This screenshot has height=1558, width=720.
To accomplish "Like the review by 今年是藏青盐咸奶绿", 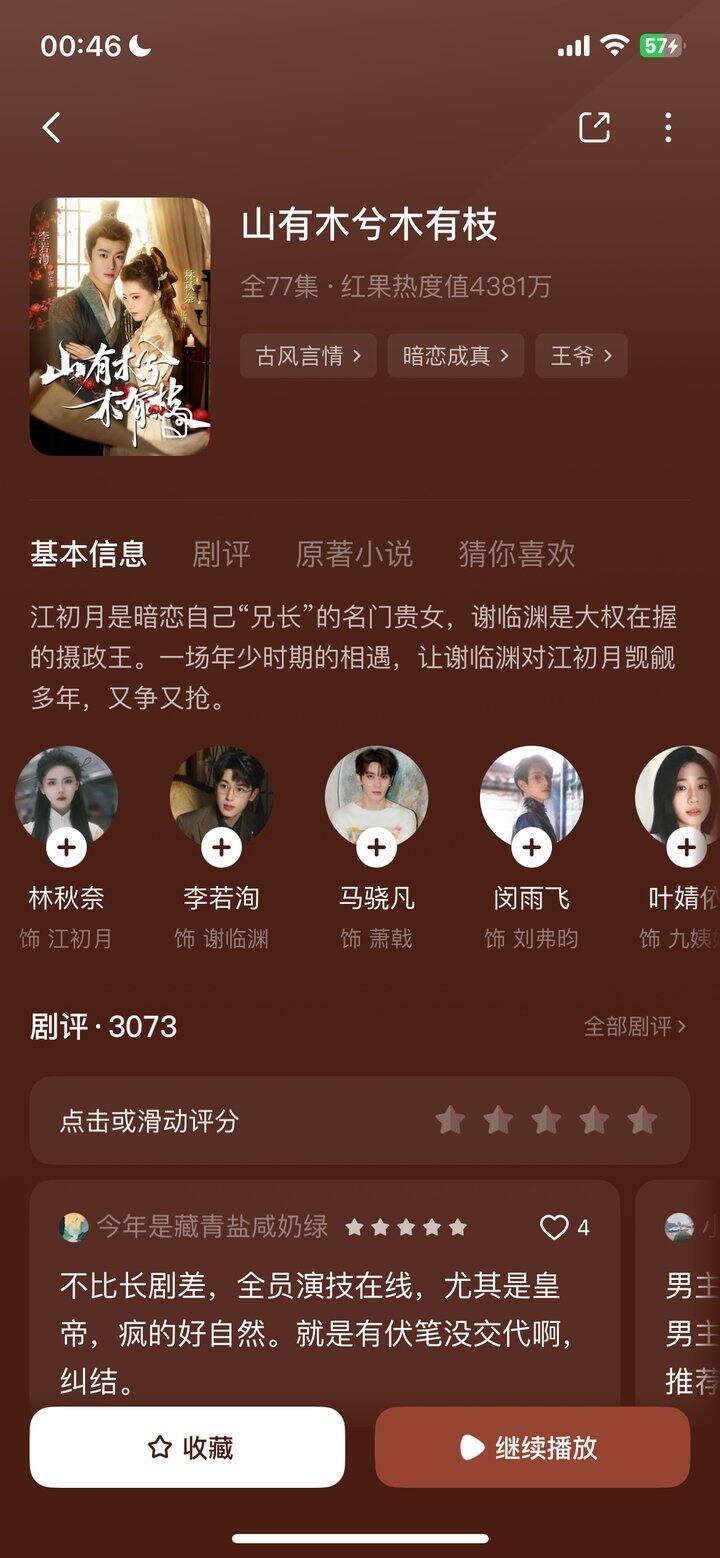I will click(x=555, y=1227).
